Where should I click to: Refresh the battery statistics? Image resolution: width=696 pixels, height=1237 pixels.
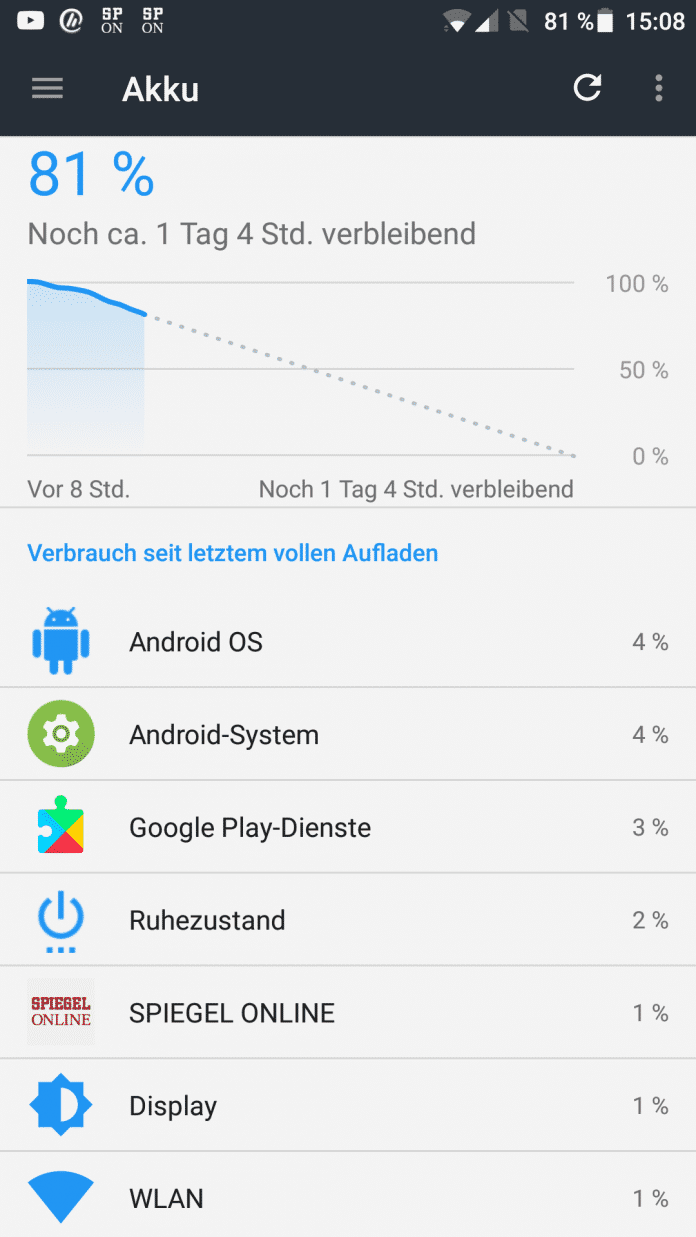(587, 89)
